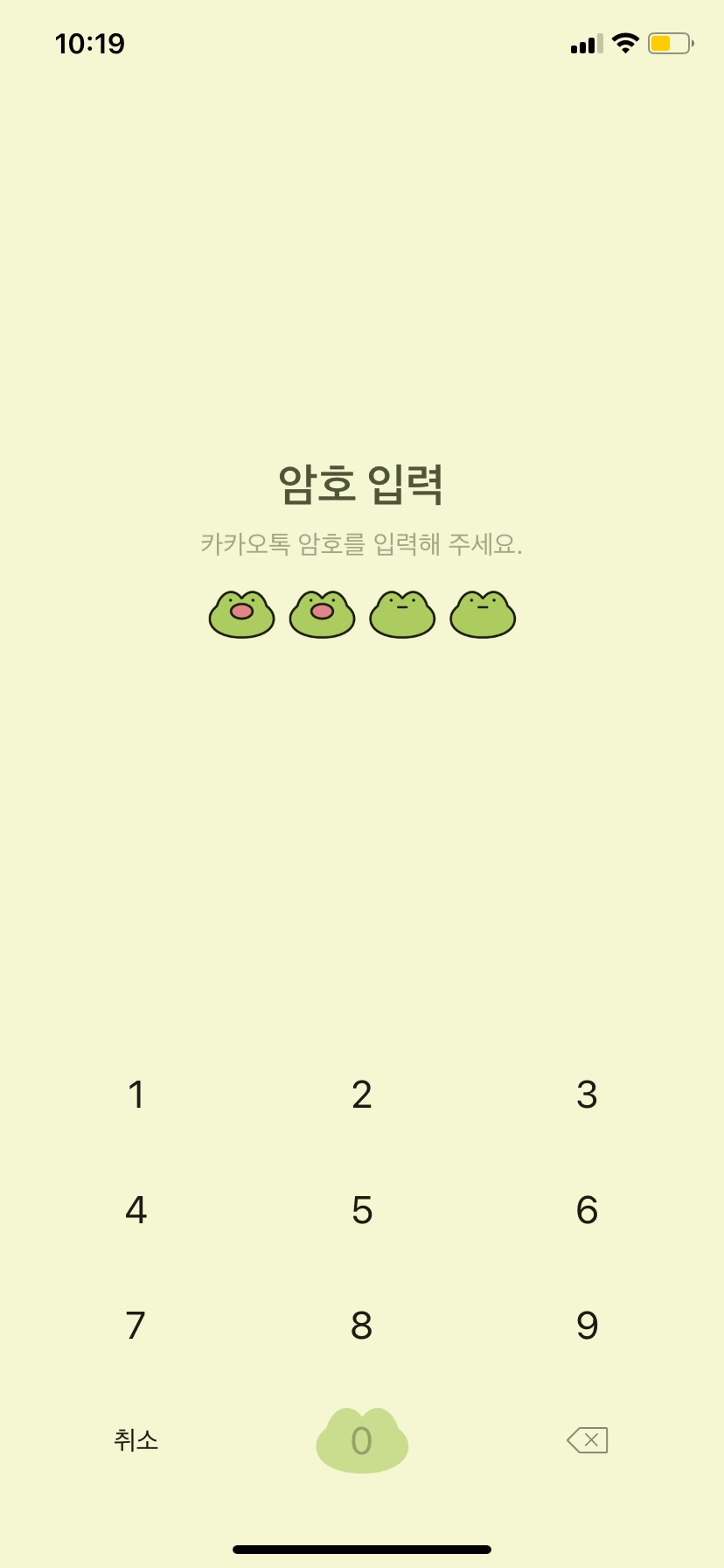Tap number 2 on the keypad
The height and width of the screenshot is (1568, 724).
362,1095
